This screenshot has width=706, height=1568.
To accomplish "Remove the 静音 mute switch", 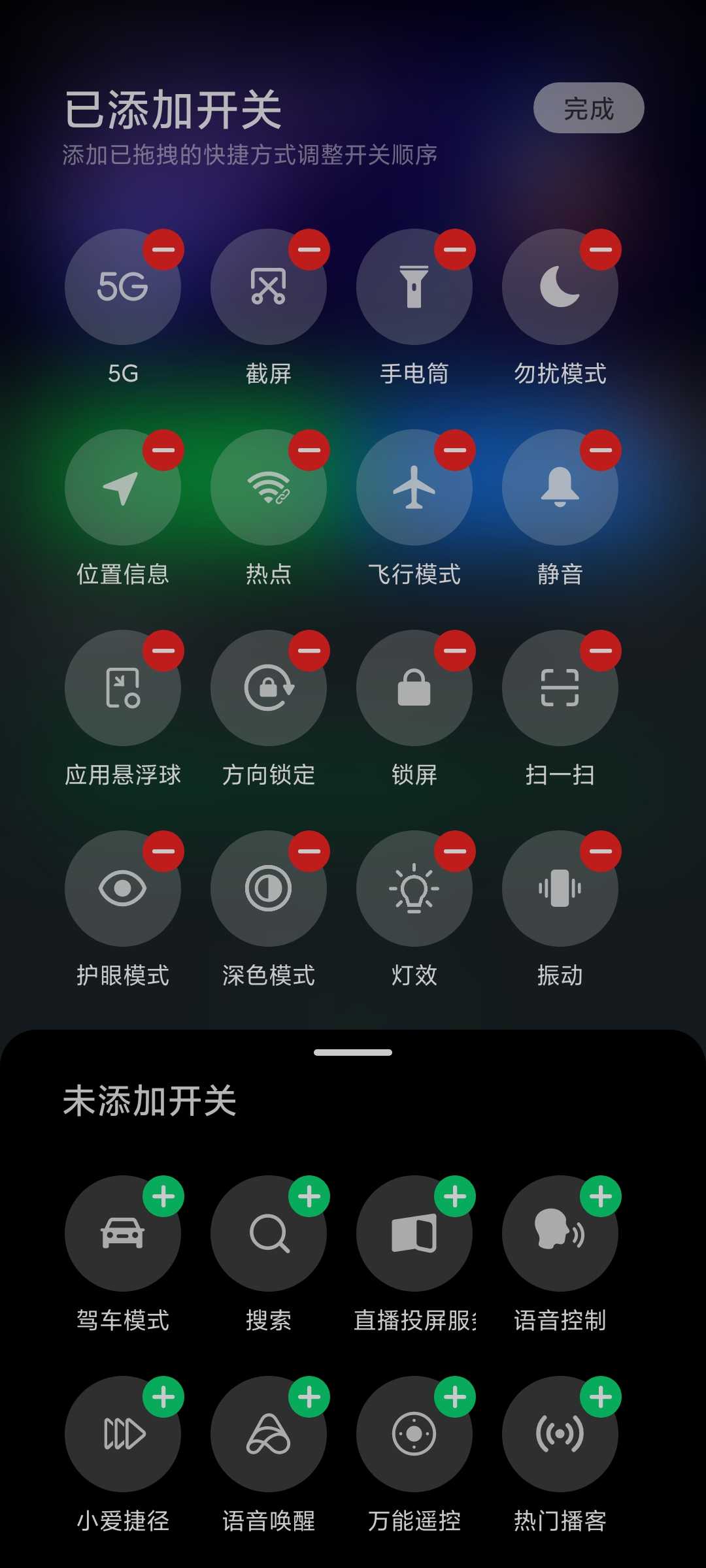I will [x=601, y=450].
